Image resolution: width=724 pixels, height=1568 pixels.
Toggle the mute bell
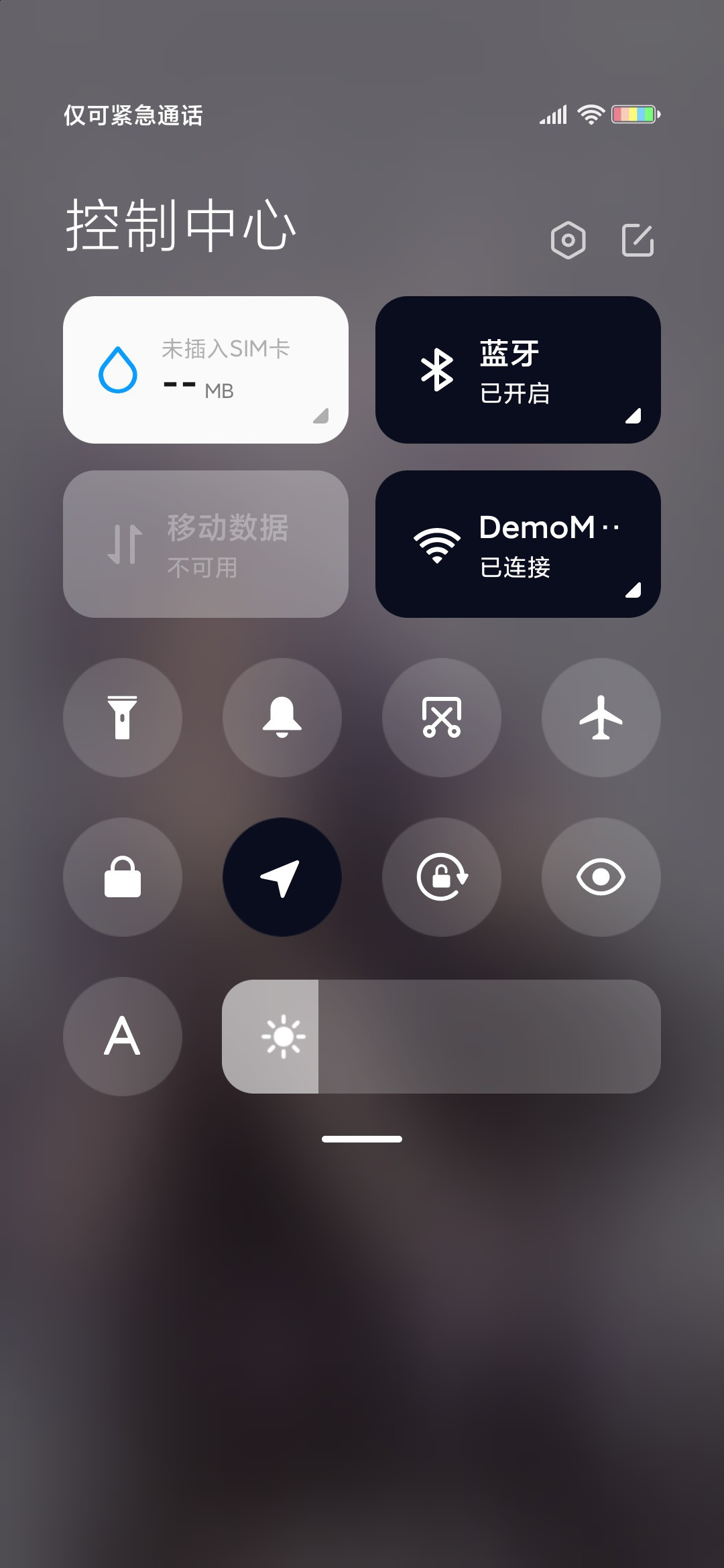(x=282, y=718)
